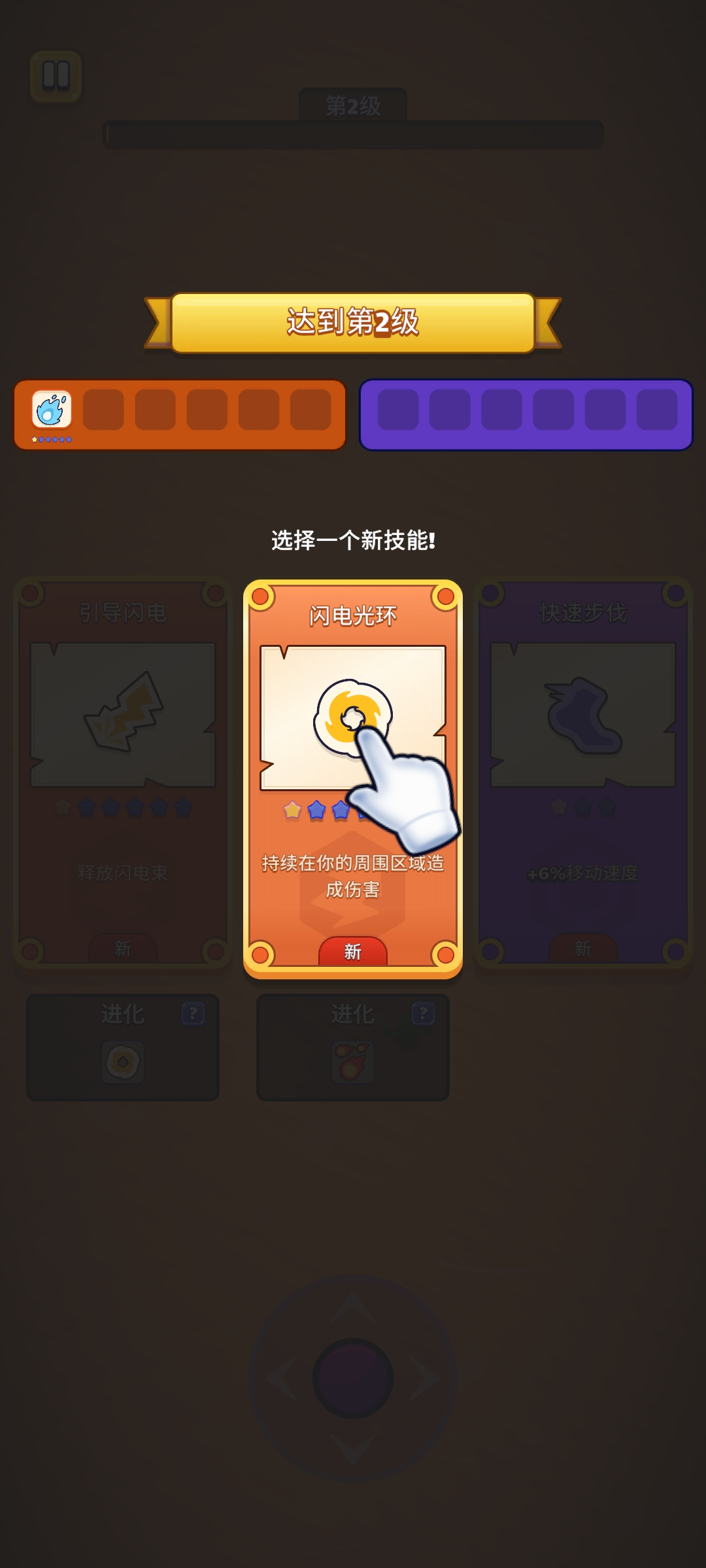Open help on the fireball 进化 card
The image size is (706, 1568).
click(423, 1014)
